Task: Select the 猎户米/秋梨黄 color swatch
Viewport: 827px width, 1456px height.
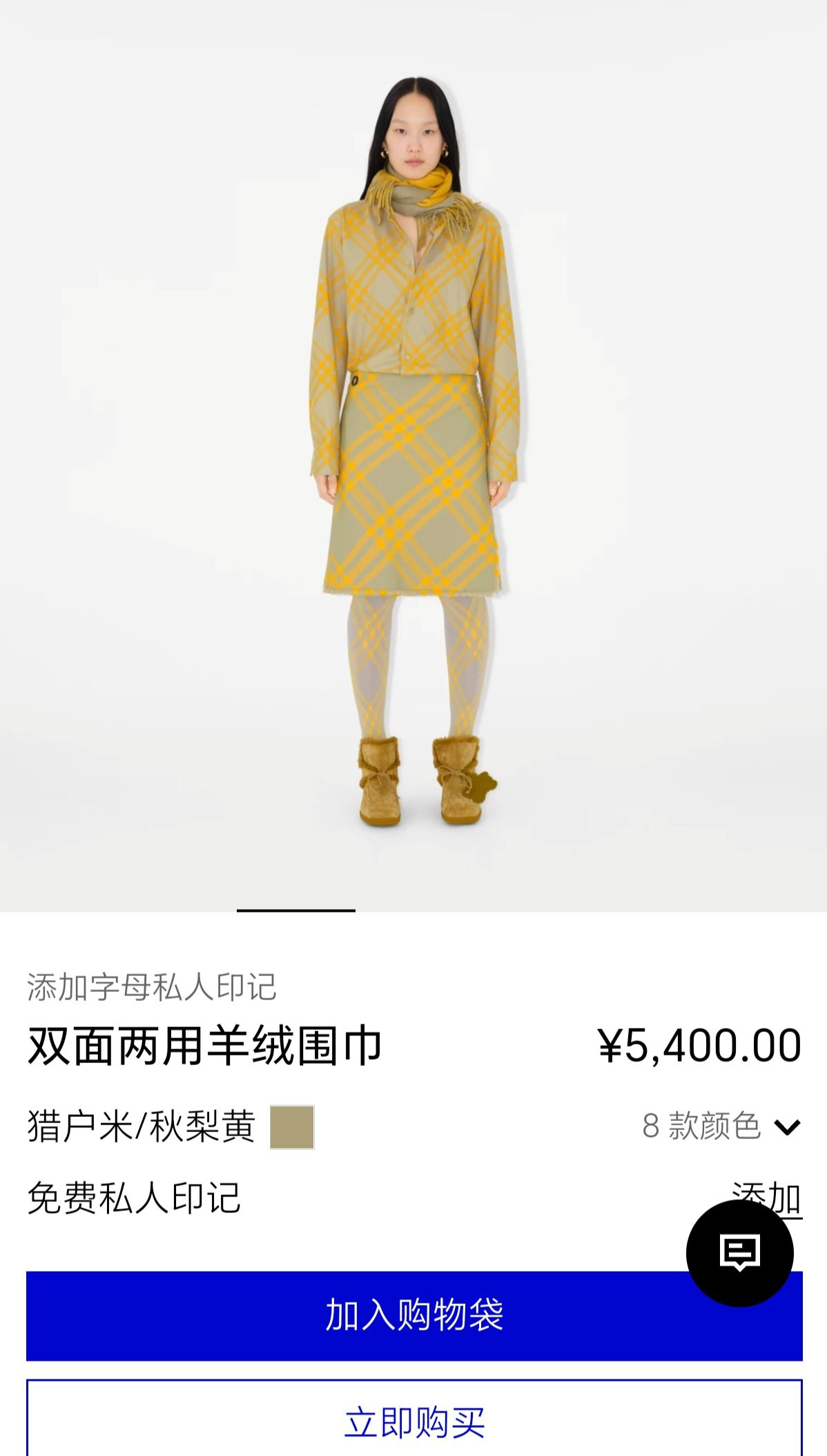Action: [x=292, y=1127]
